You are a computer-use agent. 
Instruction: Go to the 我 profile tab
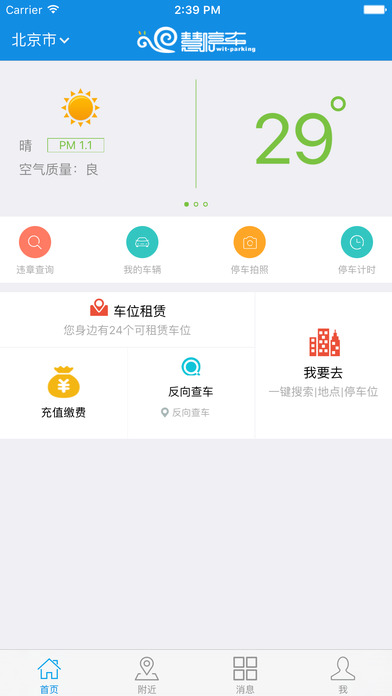[343, 675]
